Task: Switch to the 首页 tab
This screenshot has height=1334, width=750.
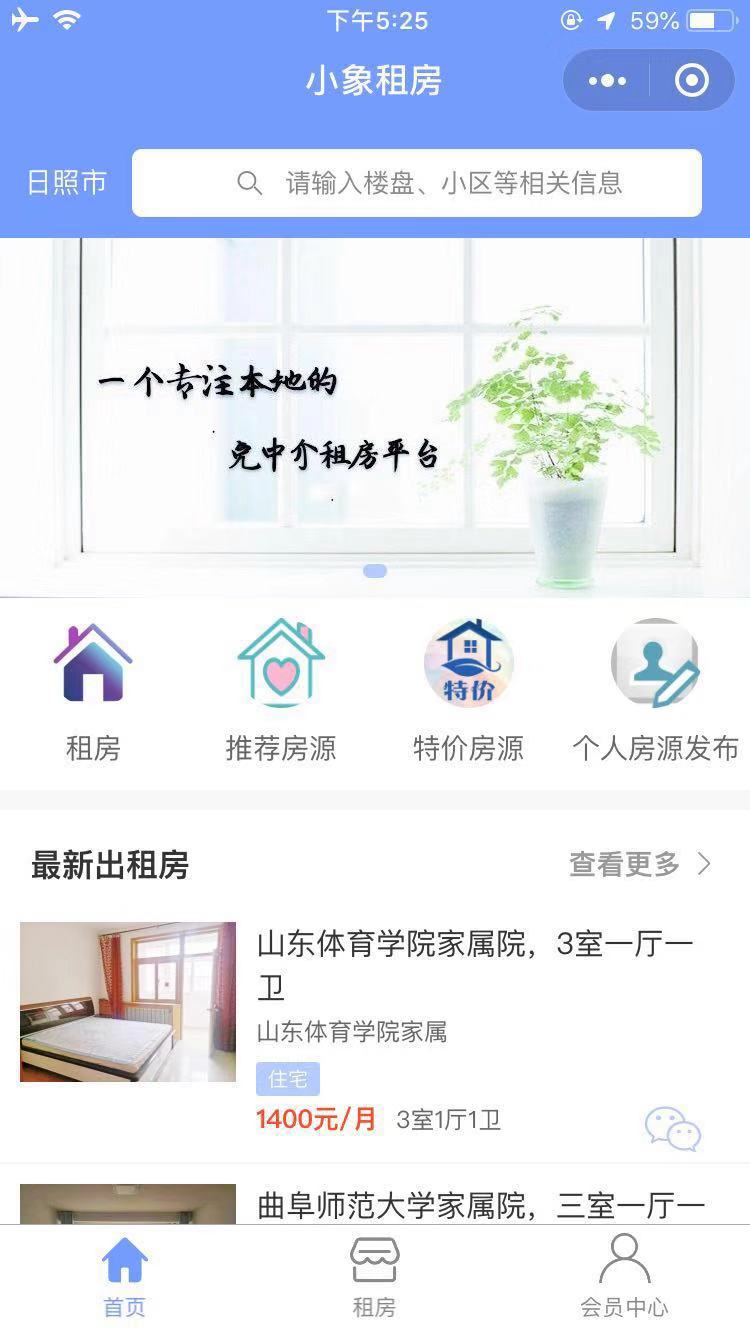Action: tap(125, 1277)
